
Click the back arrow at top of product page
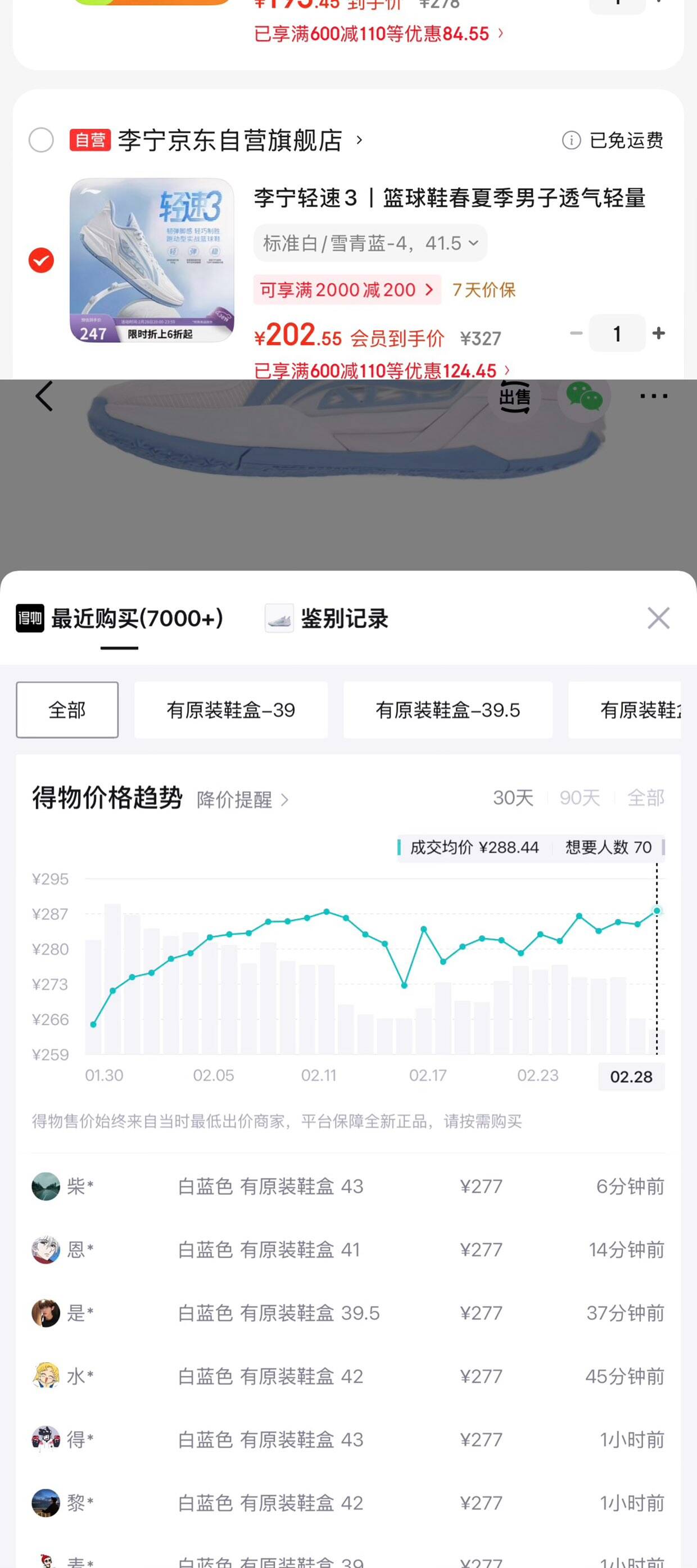click(x=43, y=396)
